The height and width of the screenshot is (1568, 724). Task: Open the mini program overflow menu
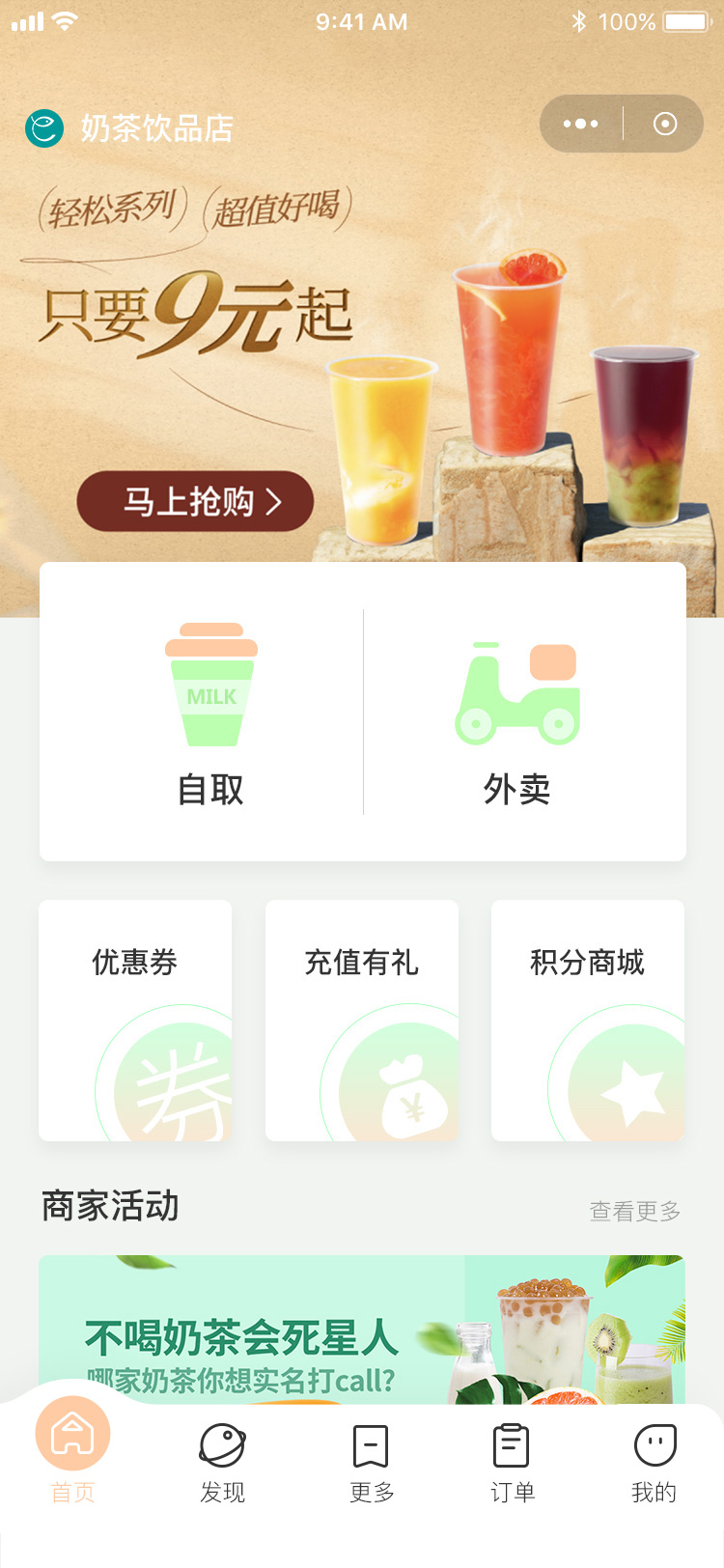pyautogui.click(x=580, y=124)
